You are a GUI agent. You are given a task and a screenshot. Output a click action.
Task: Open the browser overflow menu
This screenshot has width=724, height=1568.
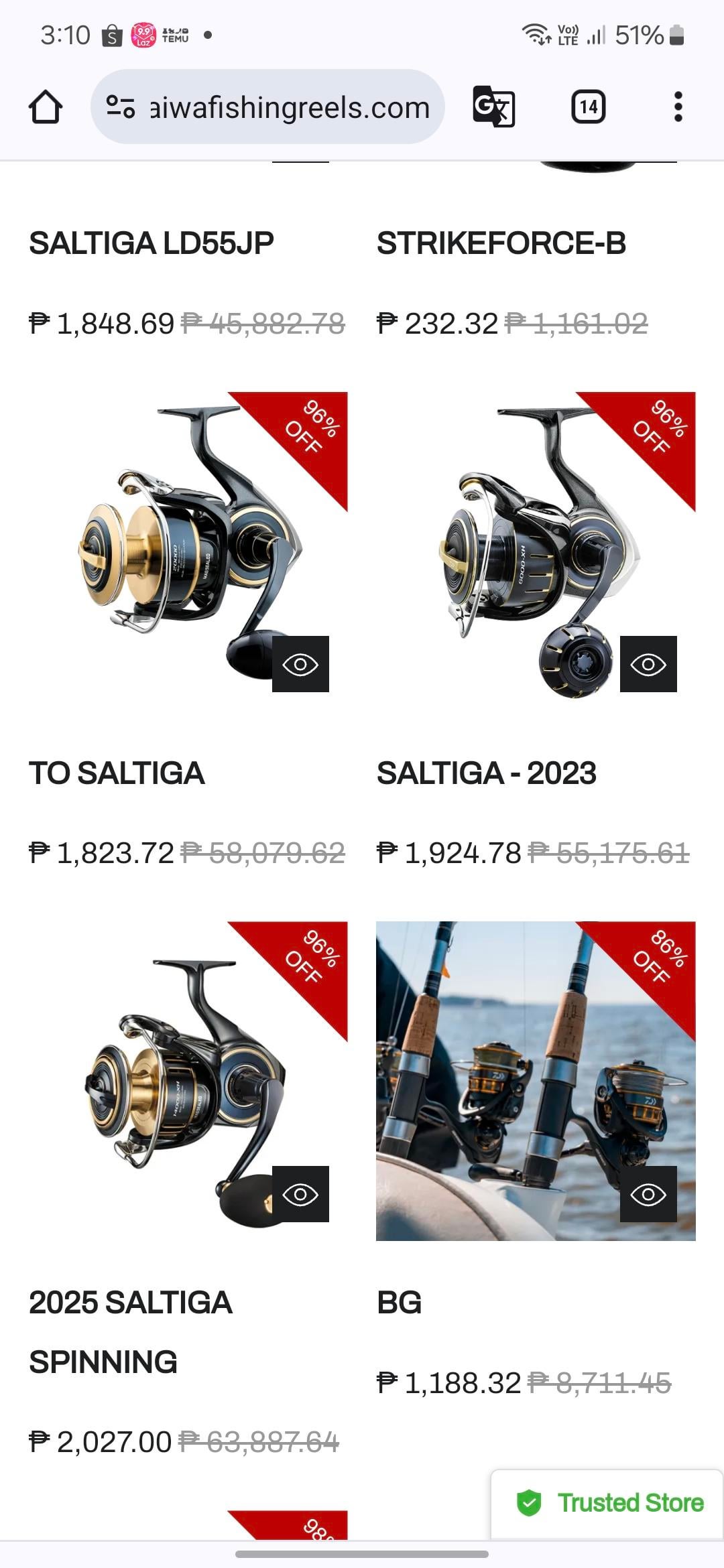(678, 107)
